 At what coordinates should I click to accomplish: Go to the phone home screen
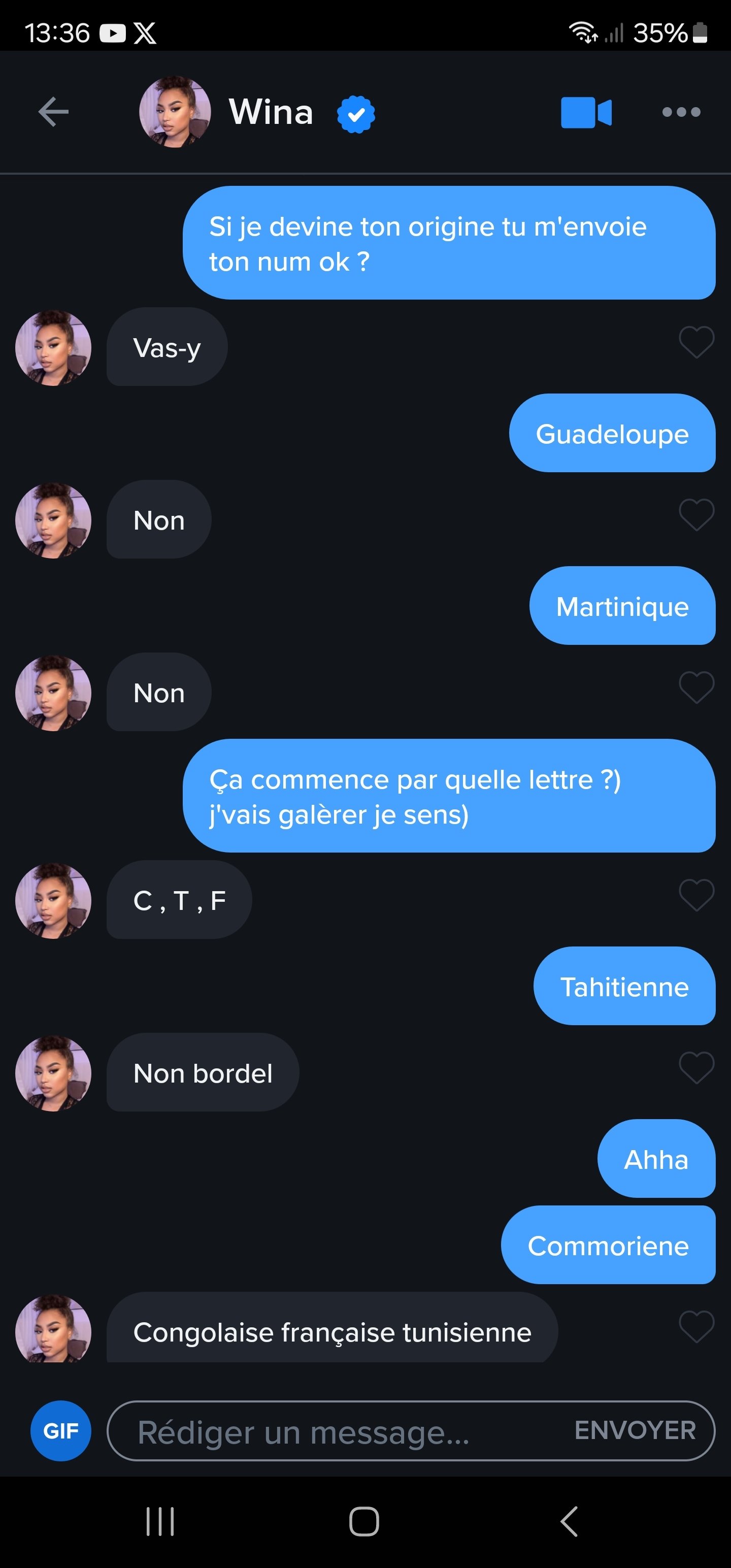point(364,1522)
